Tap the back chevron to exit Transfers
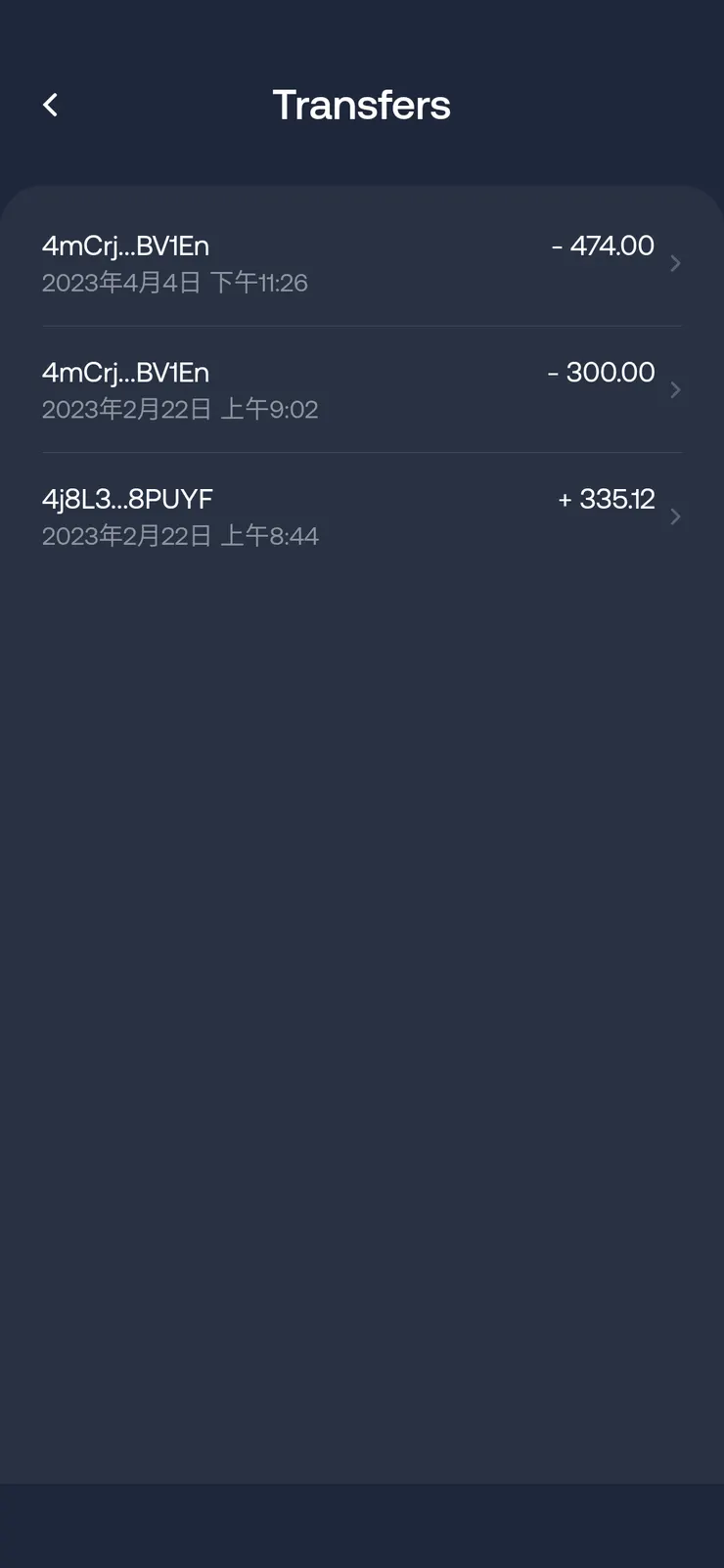Screen dimensions: 724x1568 click(x=49, y=104)
